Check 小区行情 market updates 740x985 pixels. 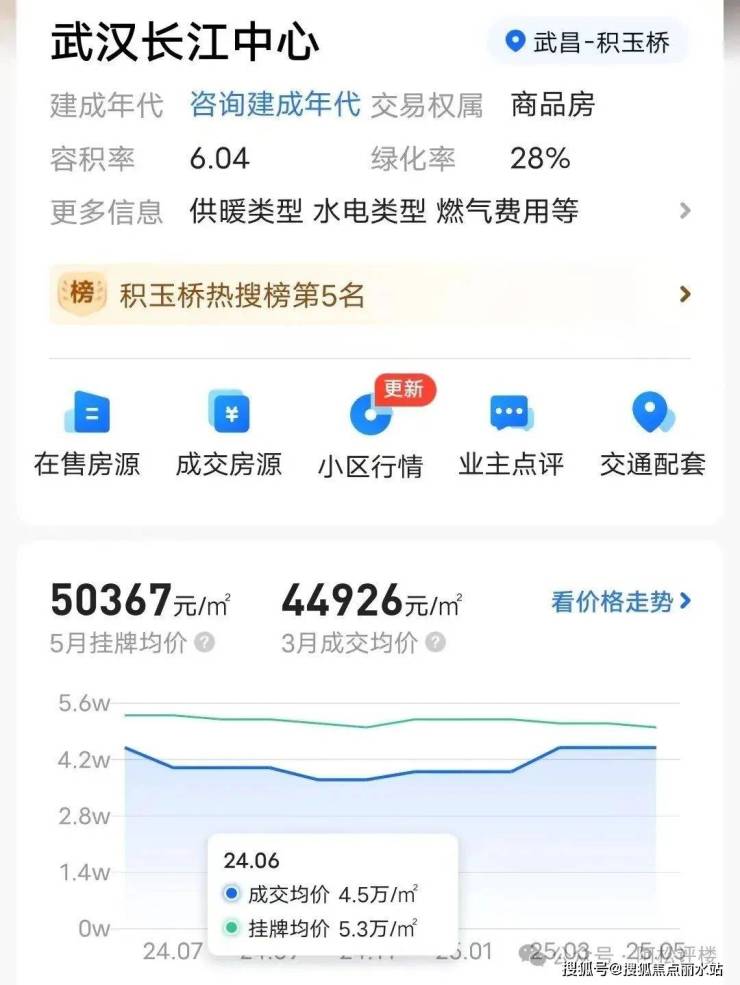(x=371, y=433)
